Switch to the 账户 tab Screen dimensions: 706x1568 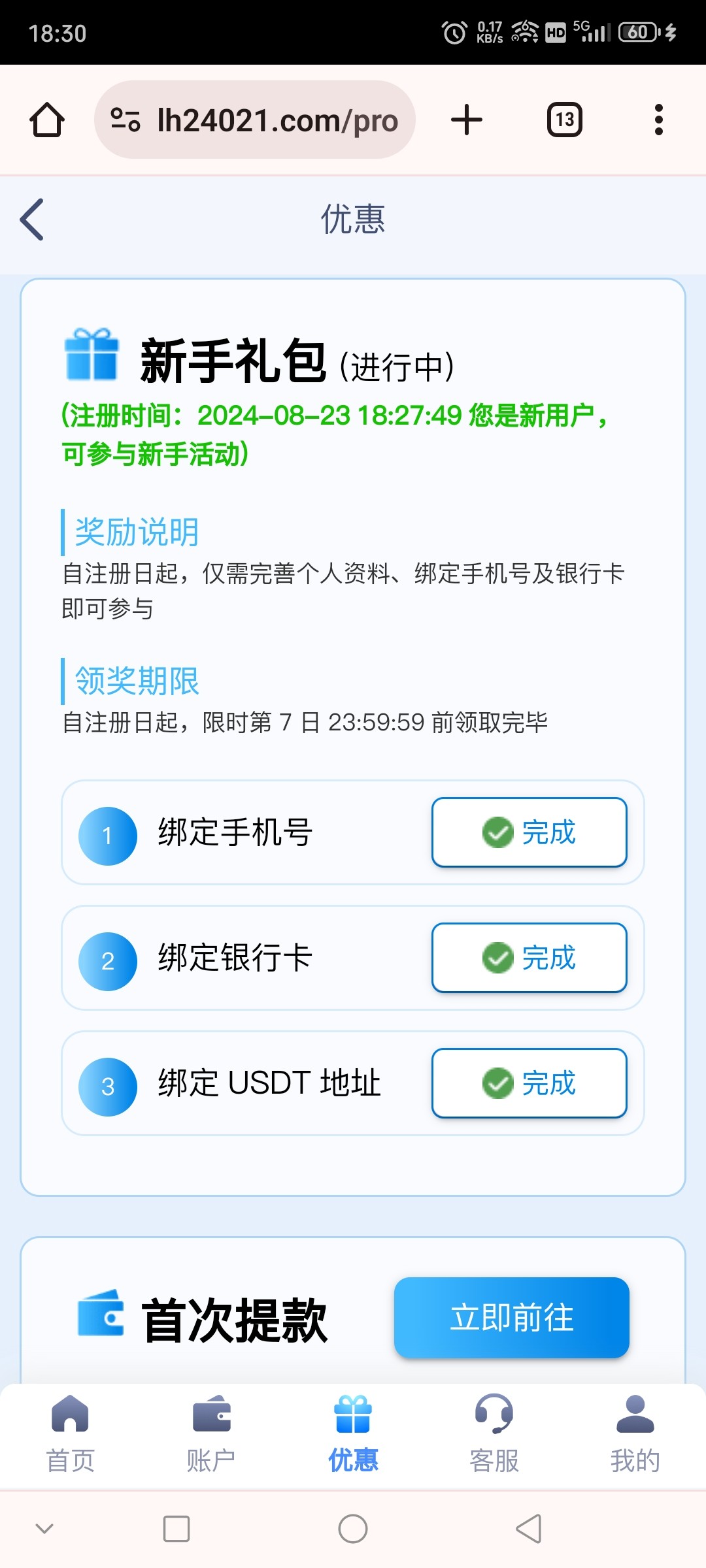[211, 1435]
